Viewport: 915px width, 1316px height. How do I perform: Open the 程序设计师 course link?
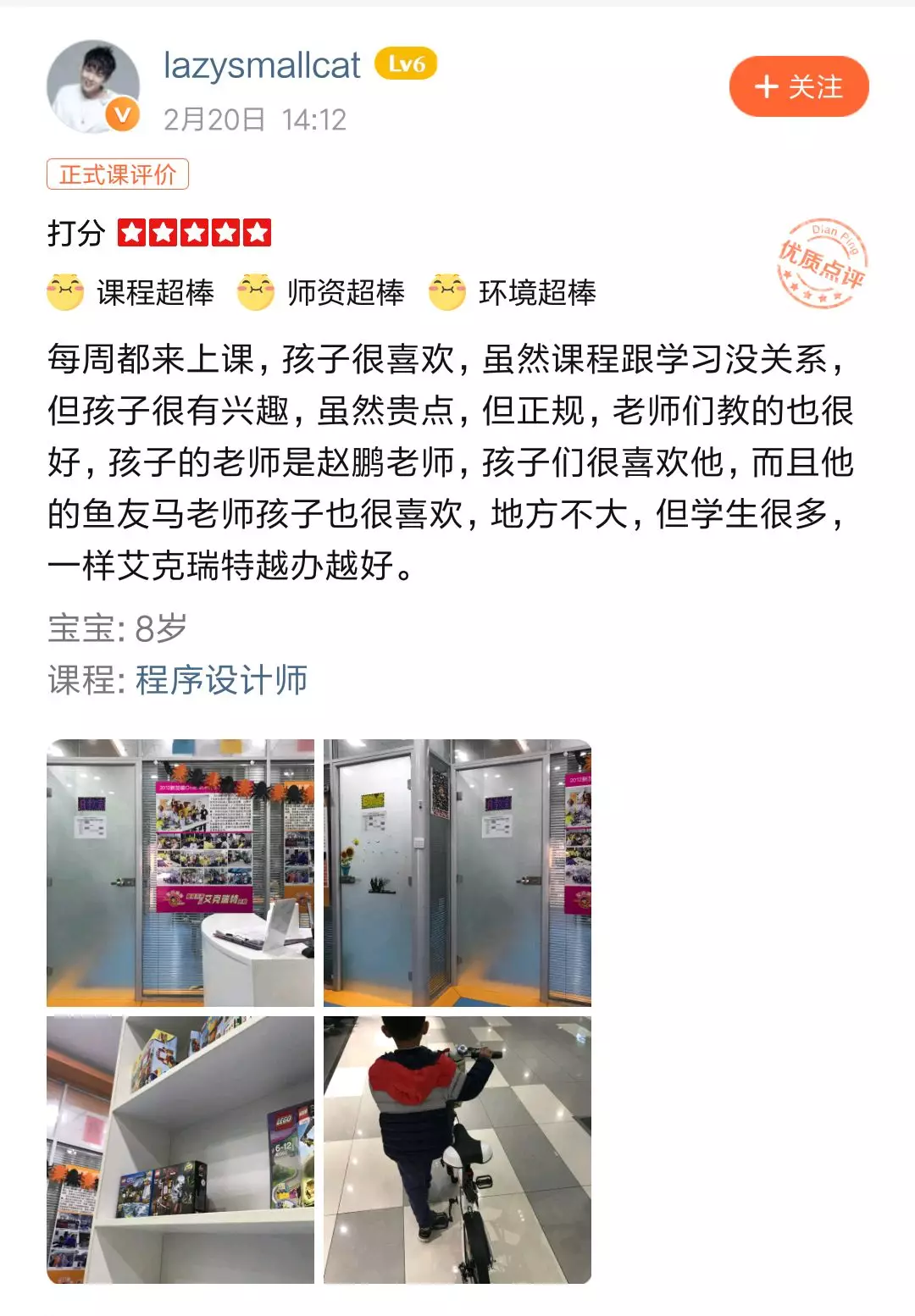coord(221,680)
